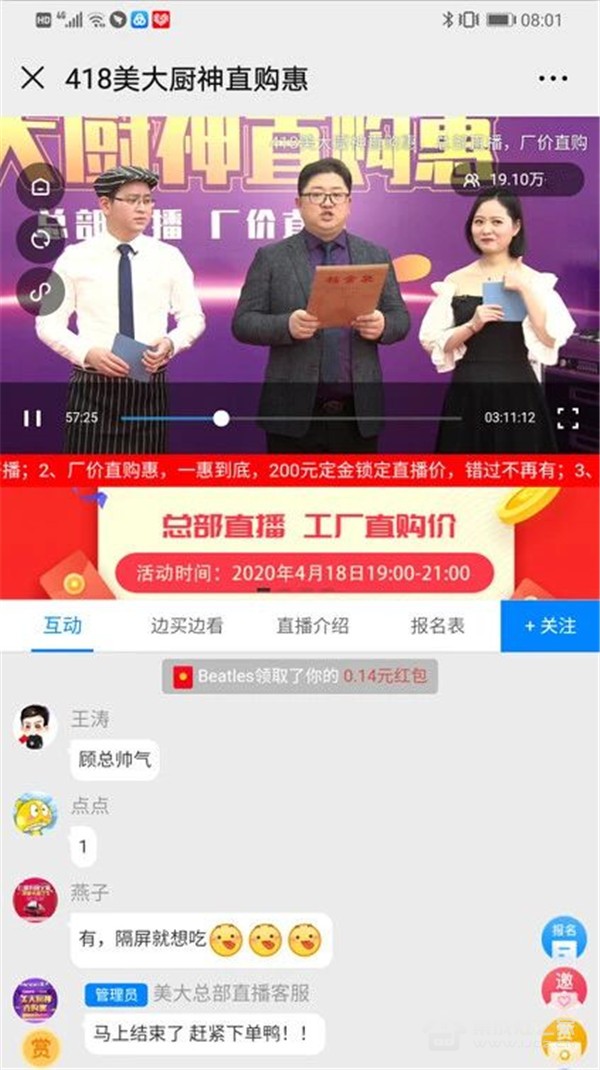This screenshot has width=600, height=1070.
Task: Close the 418美大厨神直购惠 page
Action: pyautogui.click(x=33, y=78)
